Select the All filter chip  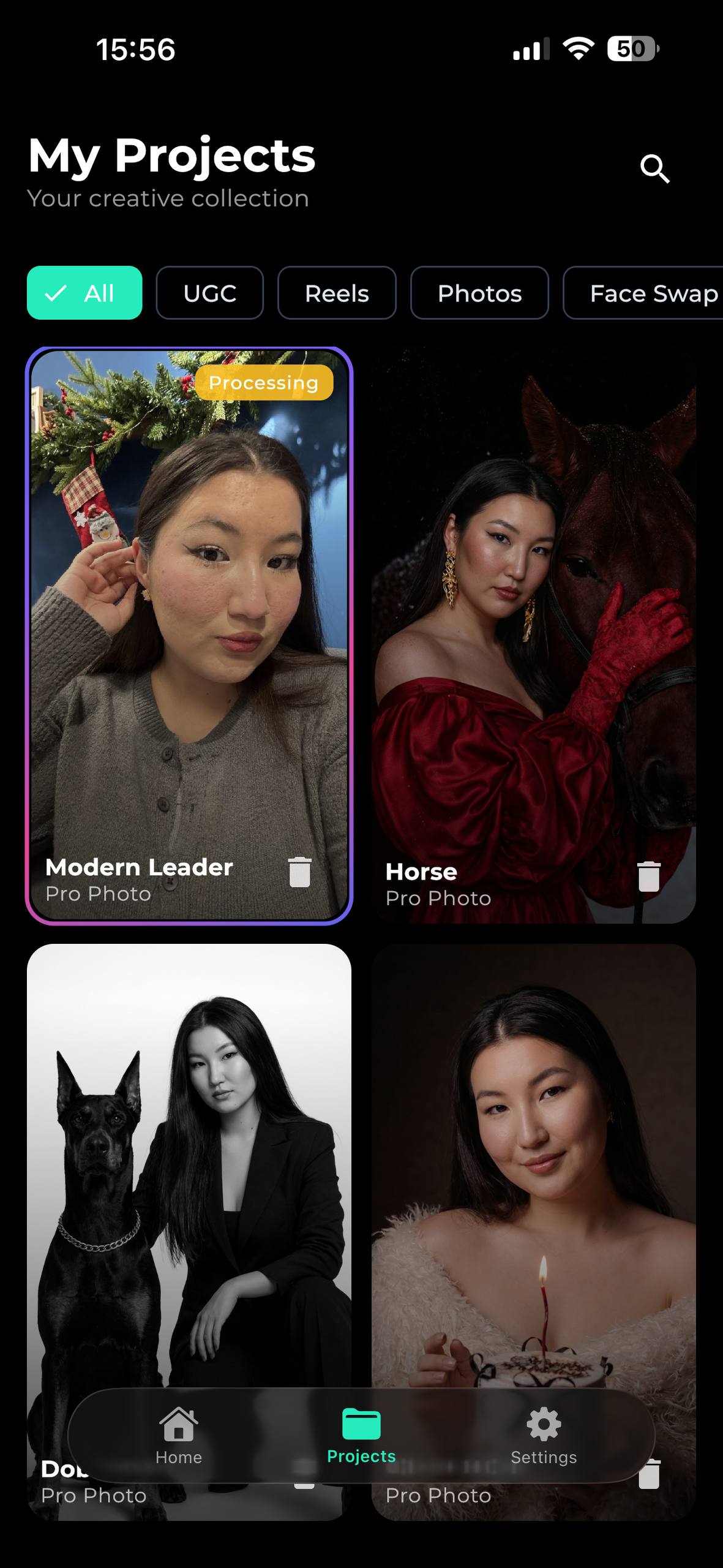pyautogui.click(x=84, y=293)
